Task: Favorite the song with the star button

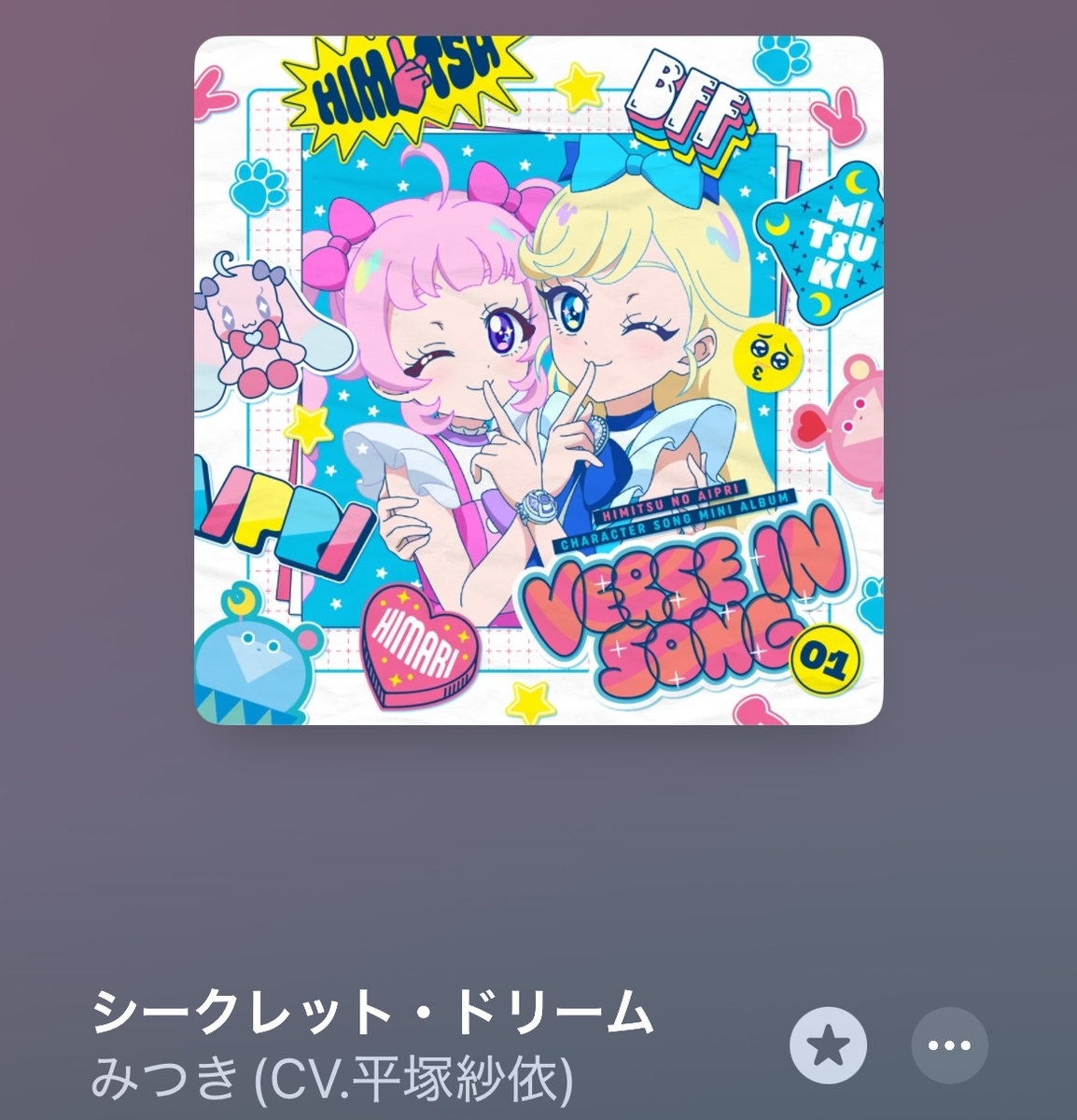Action: [x=828, y=1045]
